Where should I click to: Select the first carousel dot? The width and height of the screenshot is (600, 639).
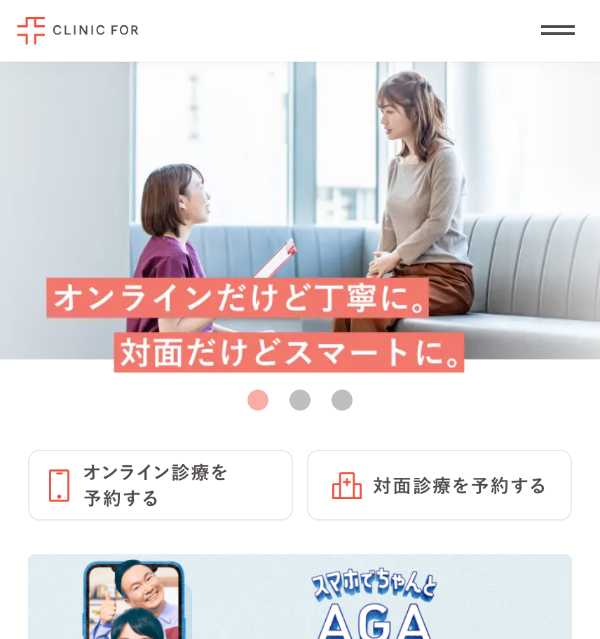[x=258, y=400]
